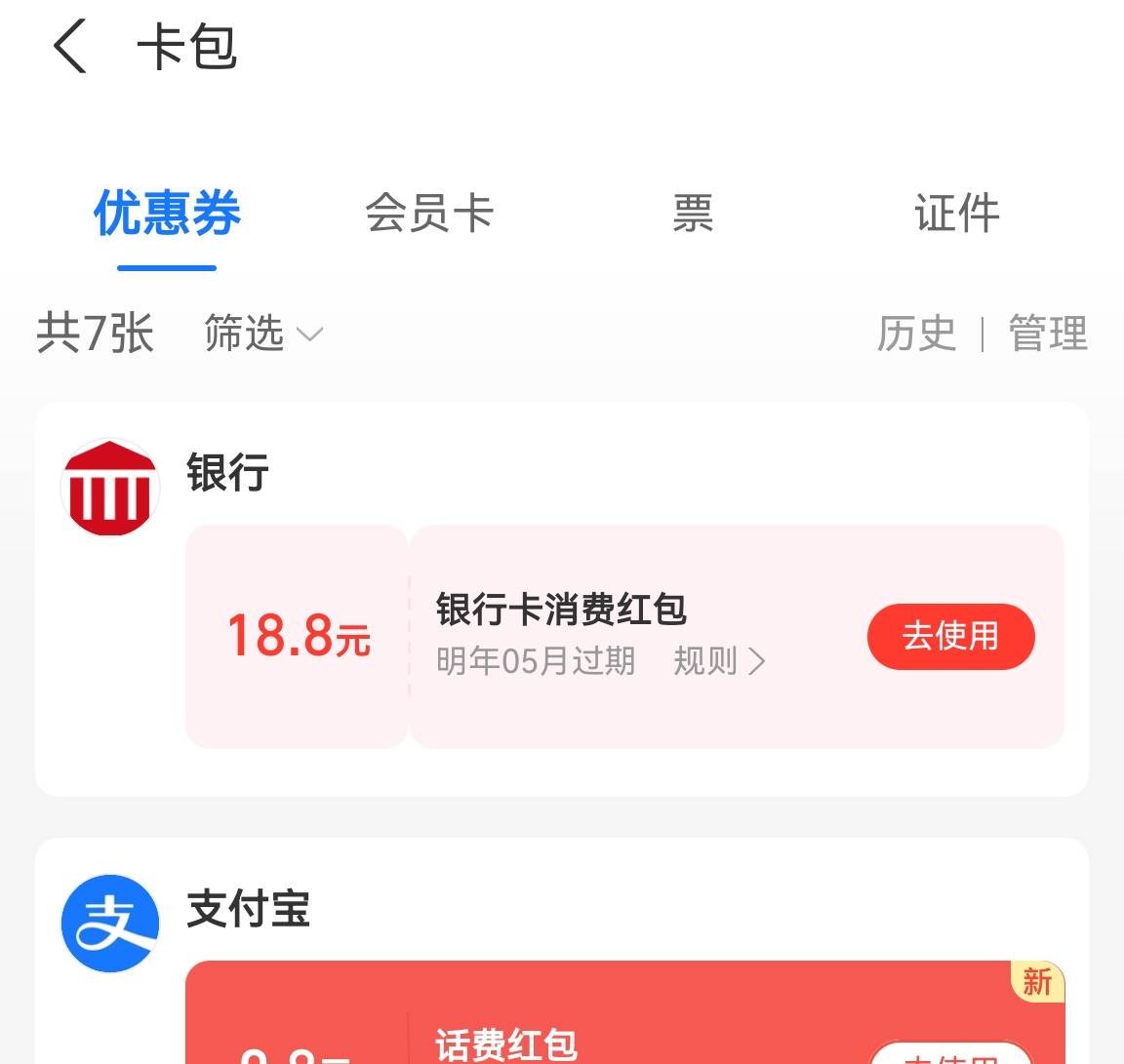Image resolution: width=1124 pixels, height=1064 pixels.
Task: Expand the 筛选 filter dropdown
Action: click(x=263, y=334)
